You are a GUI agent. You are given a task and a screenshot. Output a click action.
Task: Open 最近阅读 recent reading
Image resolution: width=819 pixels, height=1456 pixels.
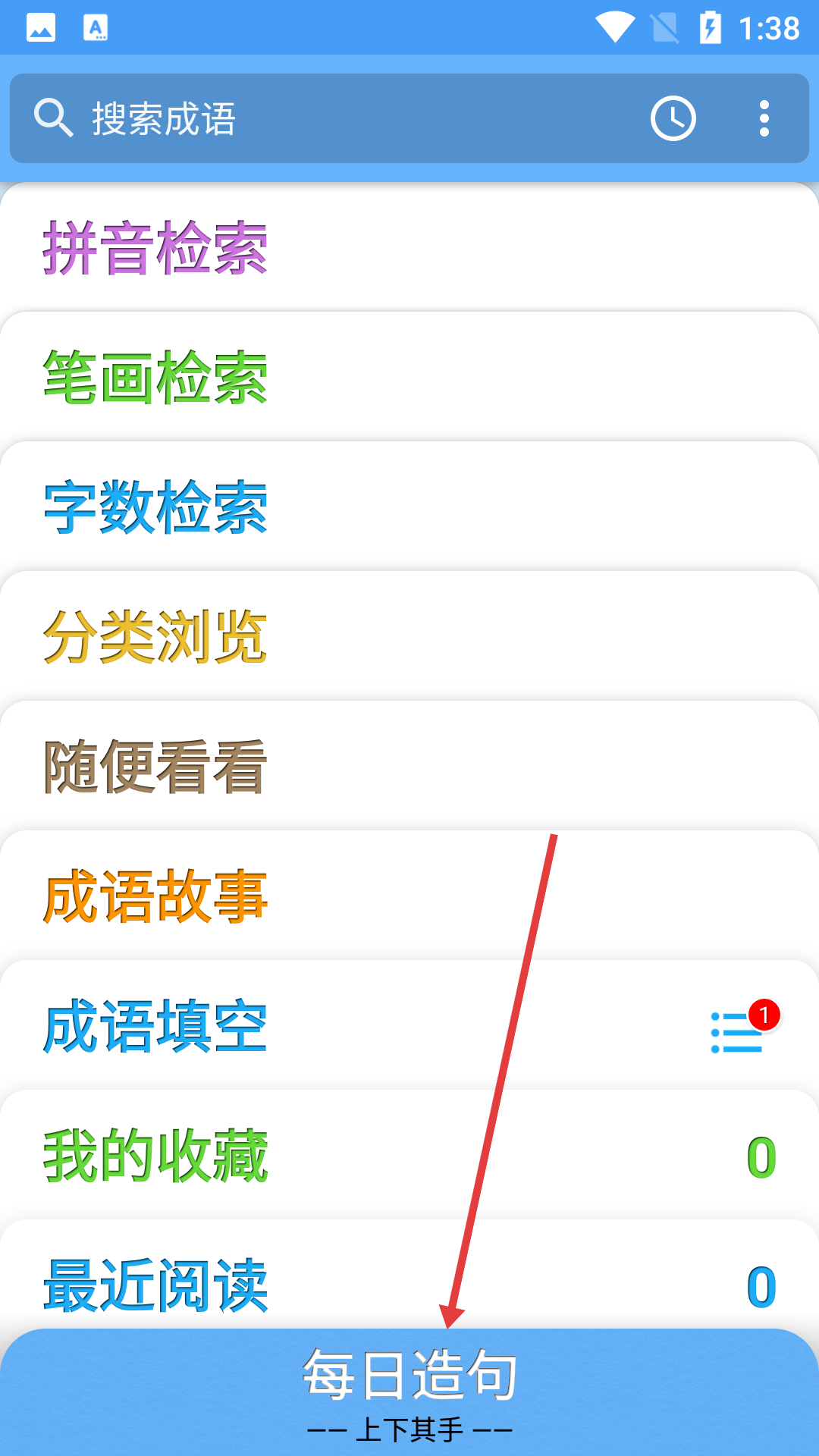pyautogui.click(x=155, y=1285)
